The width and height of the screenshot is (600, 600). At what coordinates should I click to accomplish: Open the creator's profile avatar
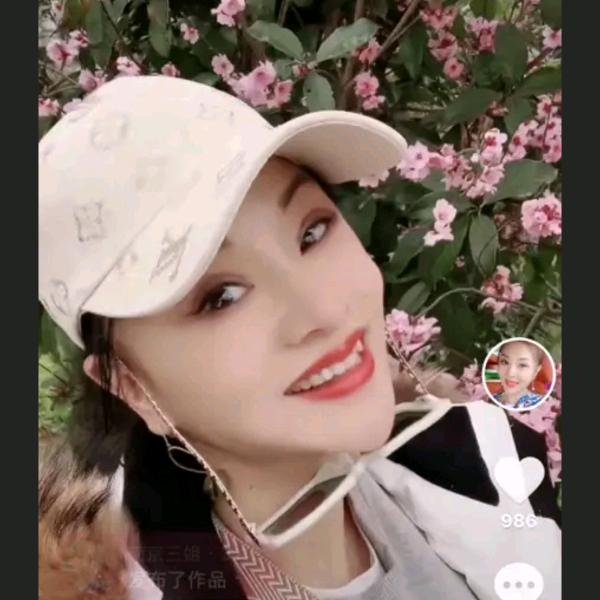(x=518, y=375)
